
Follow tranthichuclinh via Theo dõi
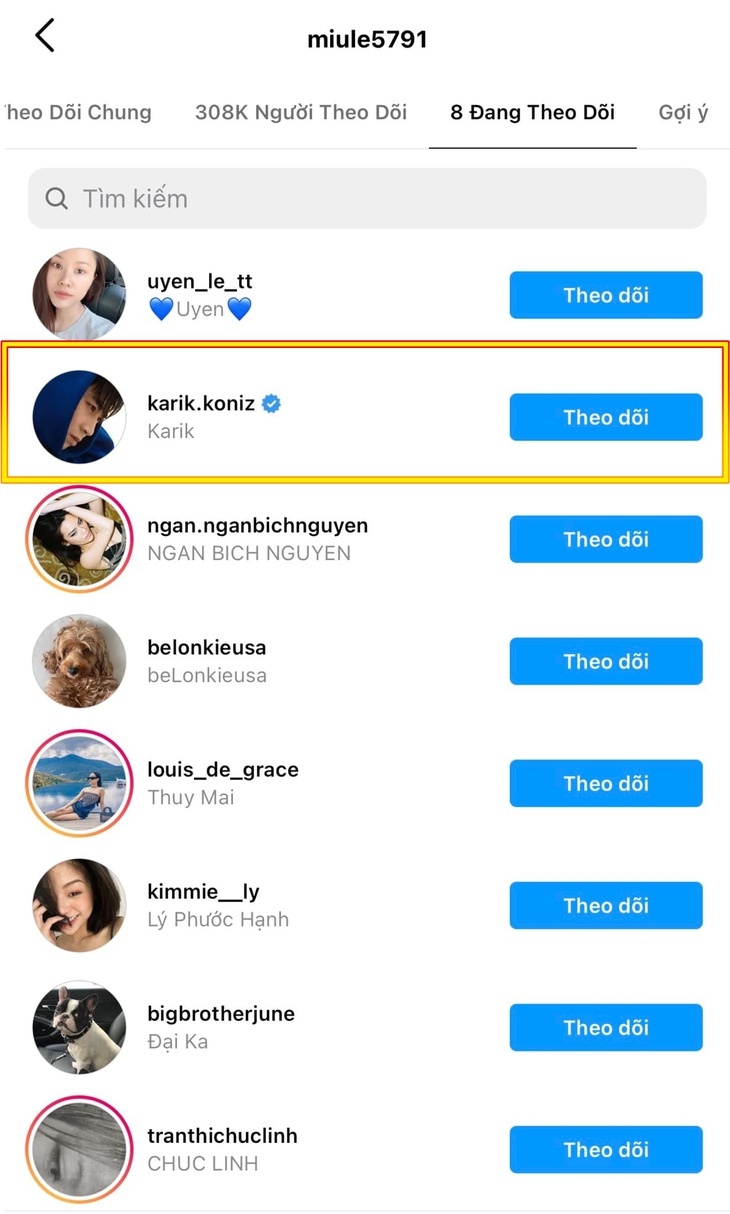(605, 1149)
